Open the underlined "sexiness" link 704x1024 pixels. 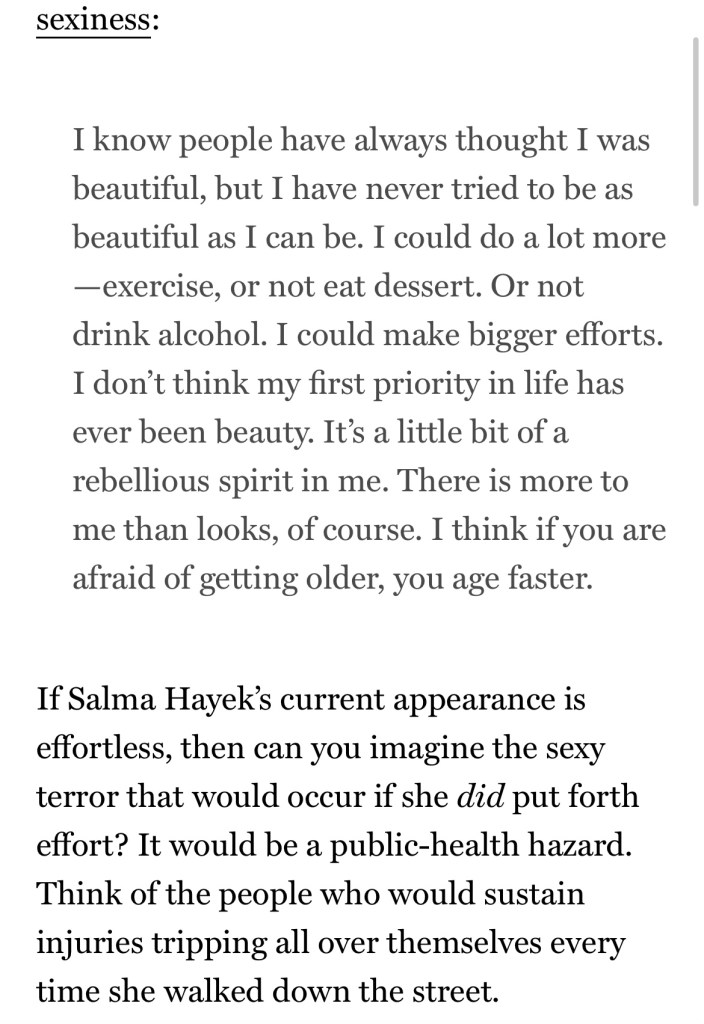[92, 20]
